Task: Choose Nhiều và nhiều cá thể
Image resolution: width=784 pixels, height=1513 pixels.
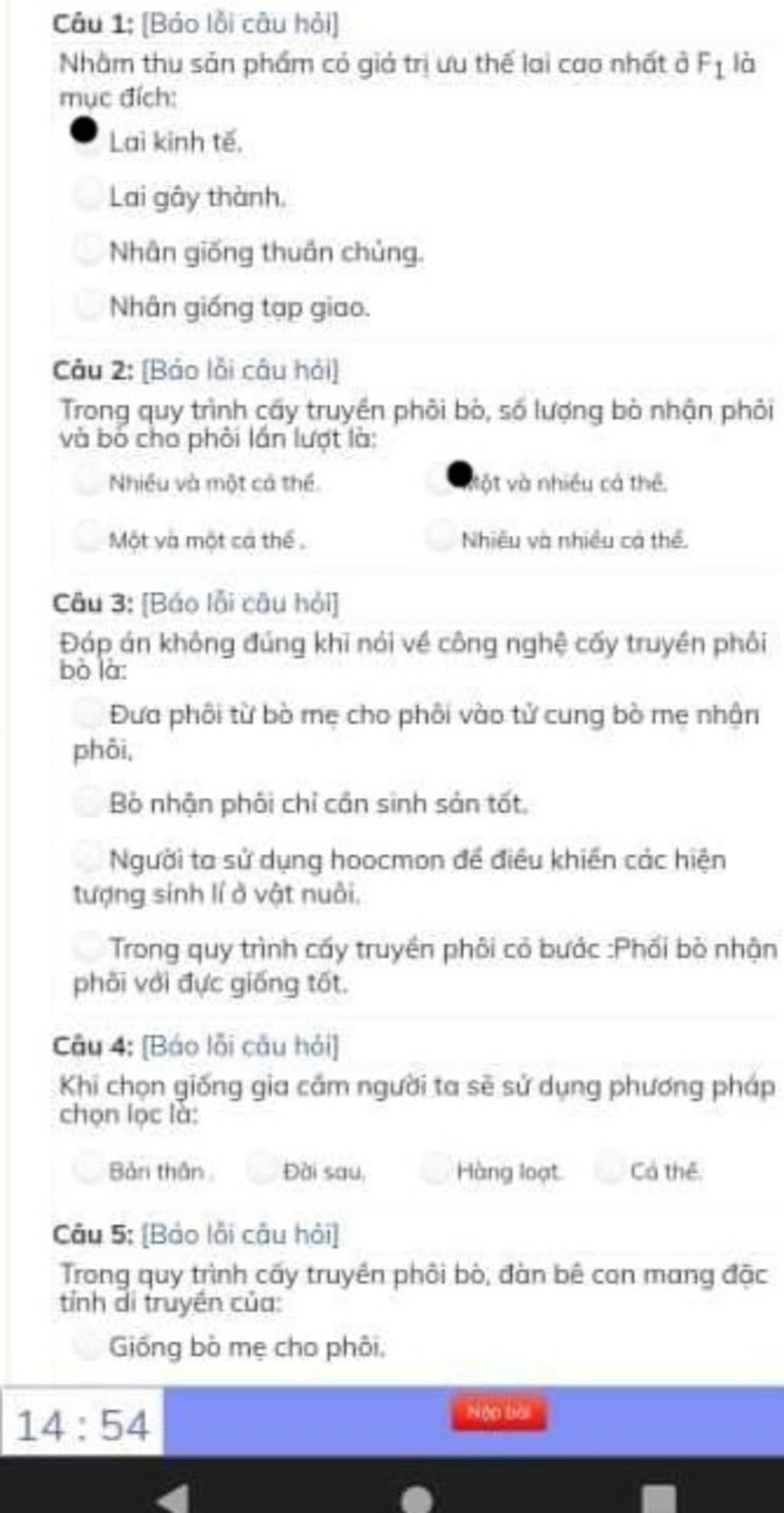Action: point(441,539)
